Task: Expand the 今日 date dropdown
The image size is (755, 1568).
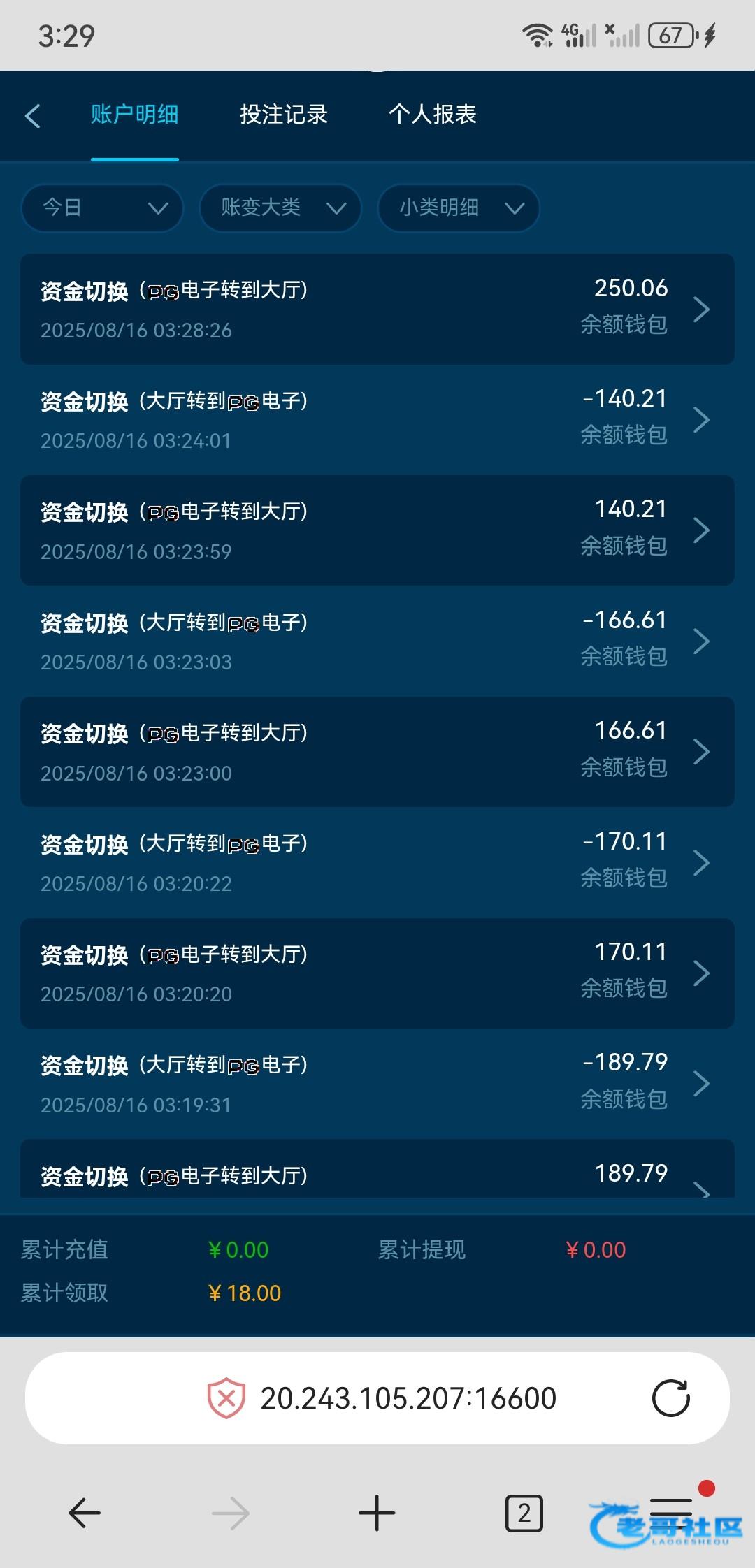Action: pyautogui.click(x=103, y=208)
